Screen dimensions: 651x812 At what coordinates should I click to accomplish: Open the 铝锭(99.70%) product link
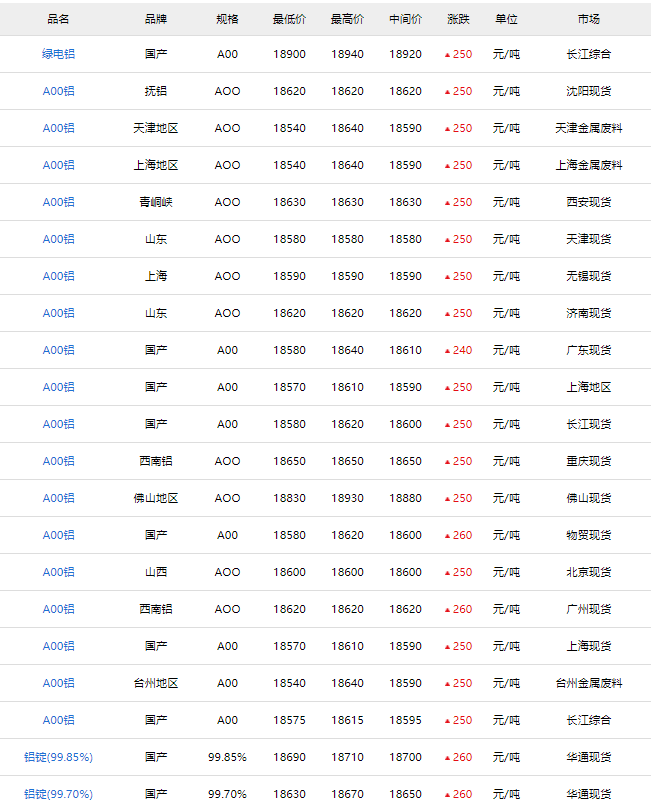(59, 794)
